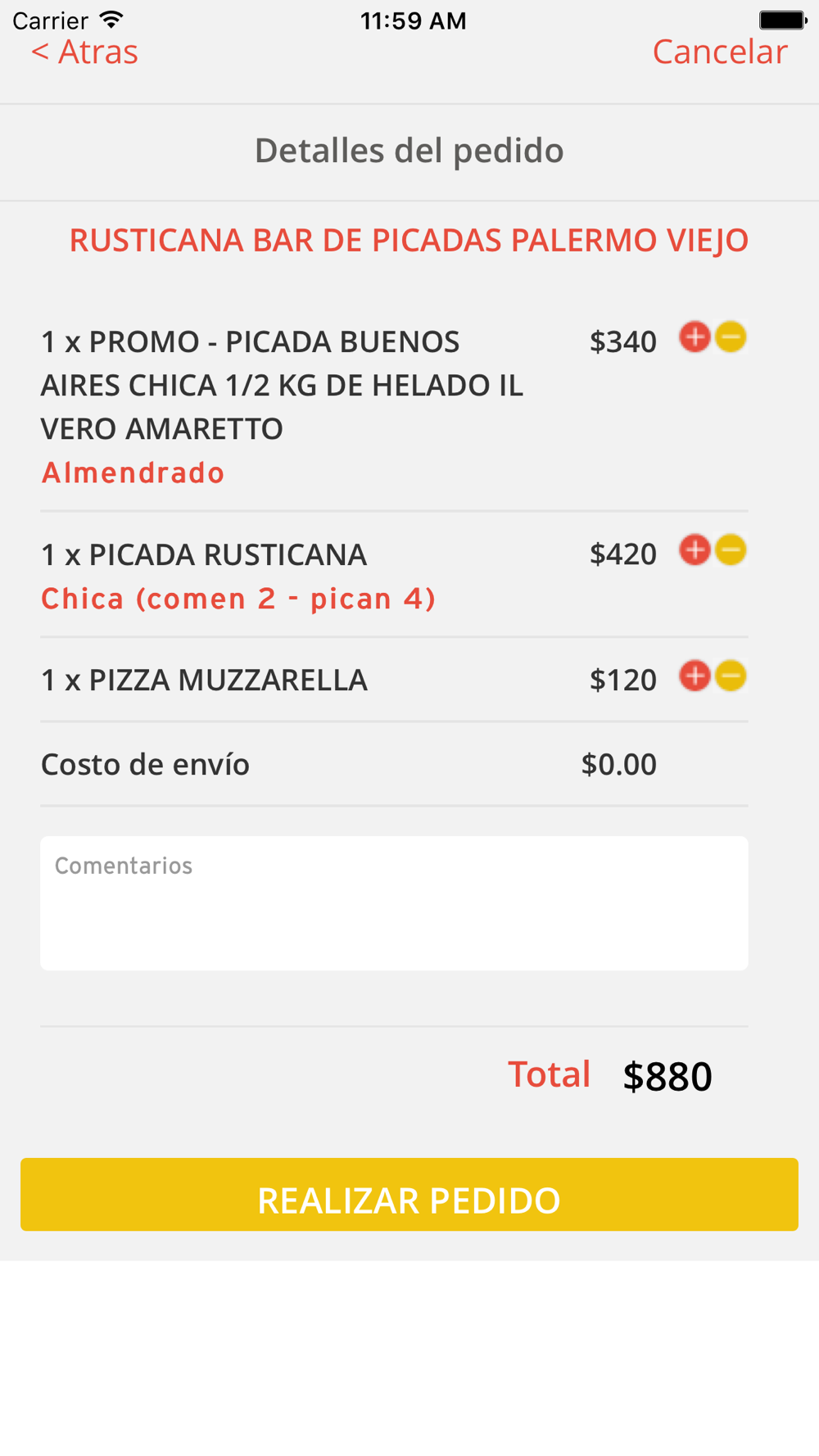Image resolution: width=819 pixels, height=1456 pixels.
Task: Cancel the order with Cancelar
Action: point(719,52)
